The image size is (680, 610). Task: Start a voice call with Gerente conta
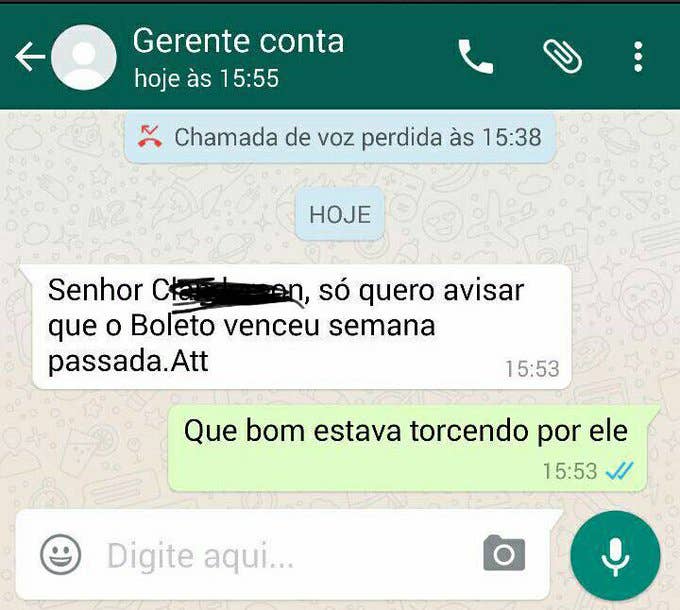[476, 57]
